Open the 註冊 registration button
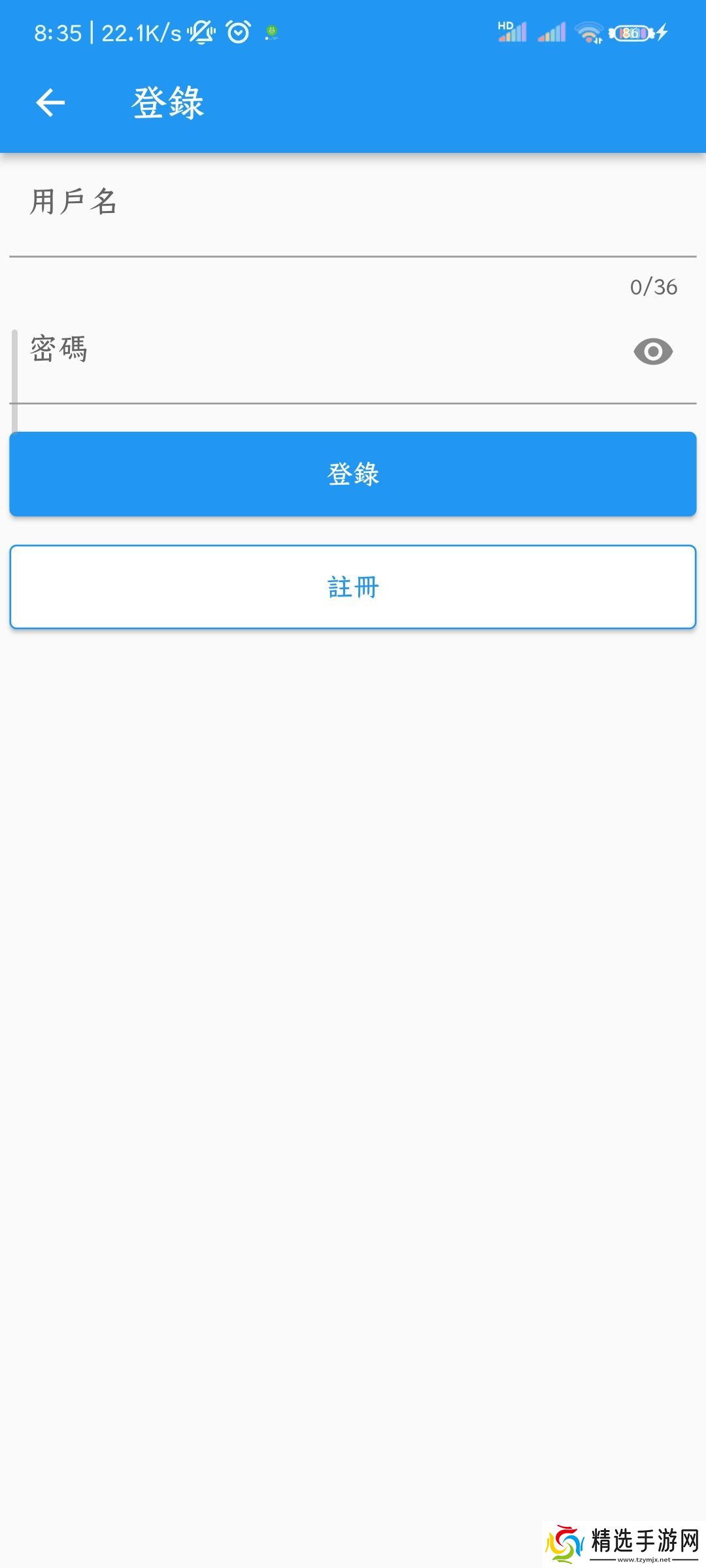Screen dimensions: 706x1568 point(353,587)
